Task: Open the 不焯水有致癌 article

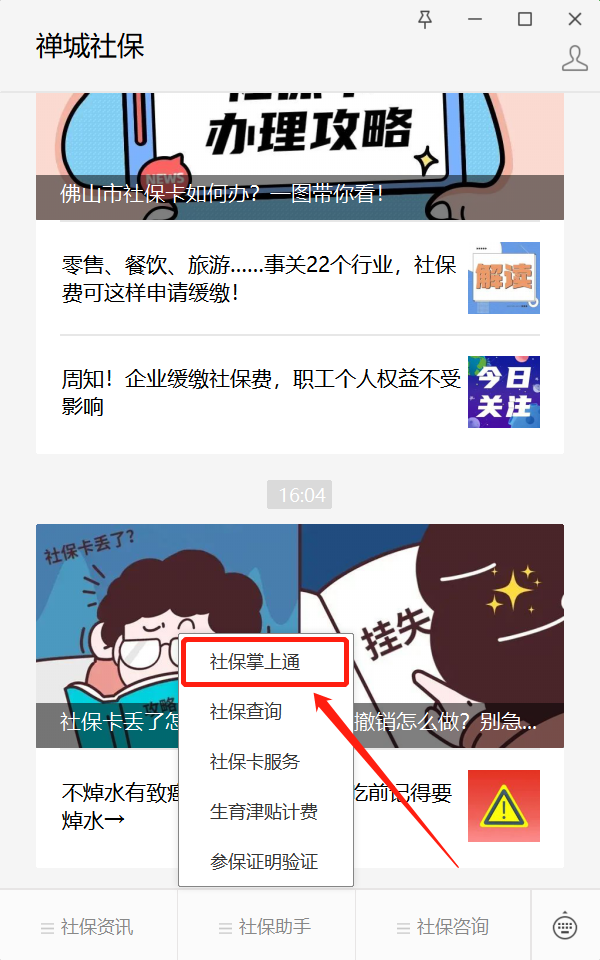Action: pos(300,806)
